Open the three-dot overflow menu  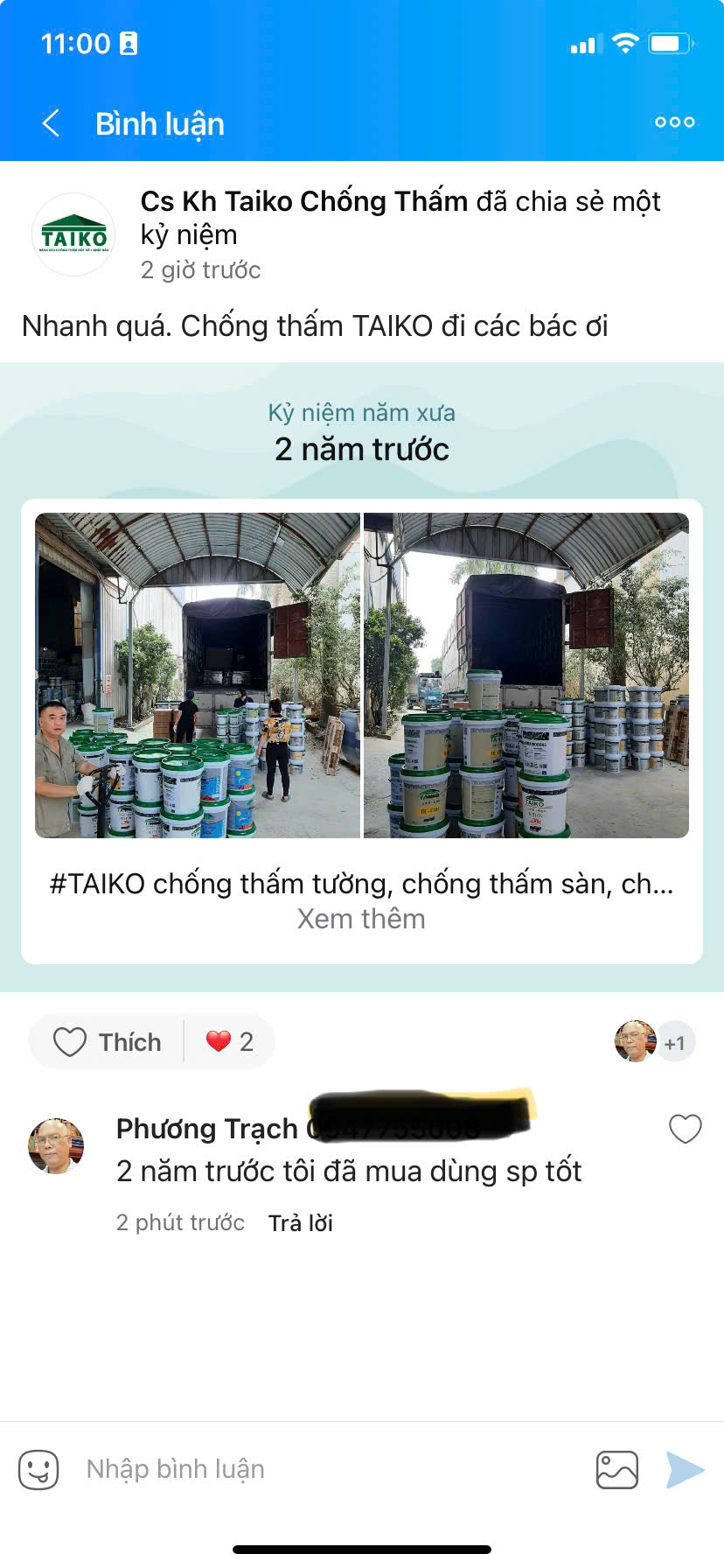pyautogui.click(x=674, y=122)
